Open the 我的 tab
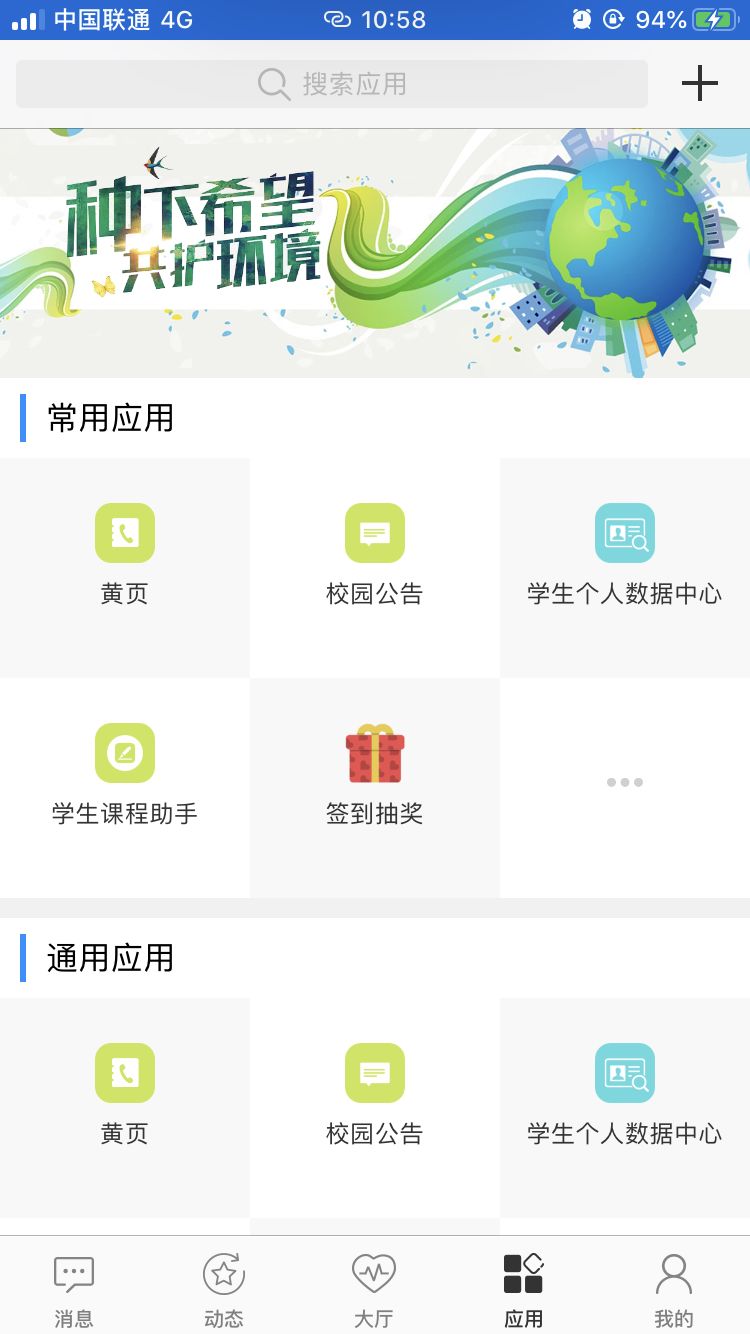Screen dimensions: 750x1334 coord(674,1290)
